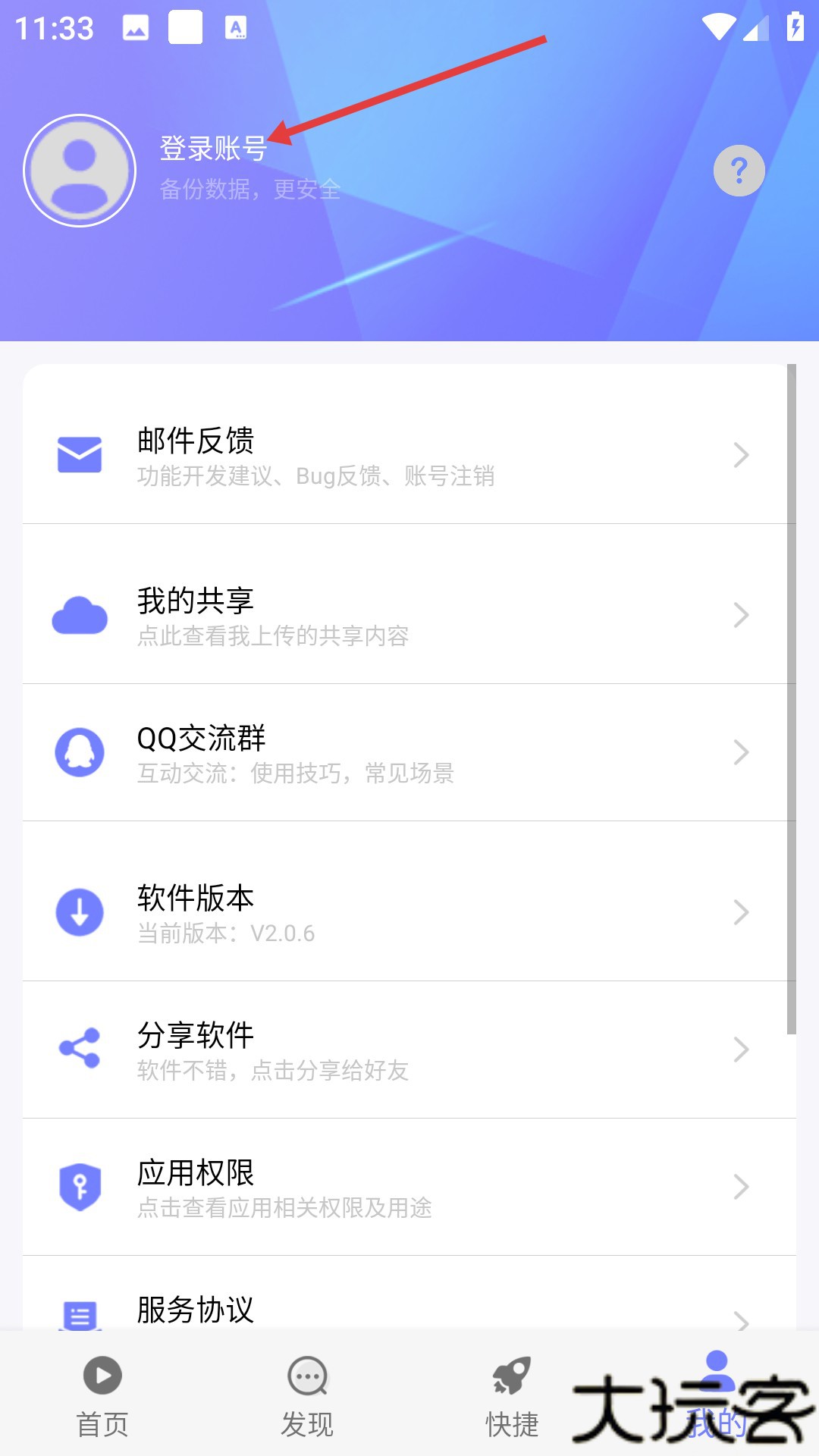Screen dimensions: 819x1456
Task: Check 软件版本 for updates
Action: (409, 912)
